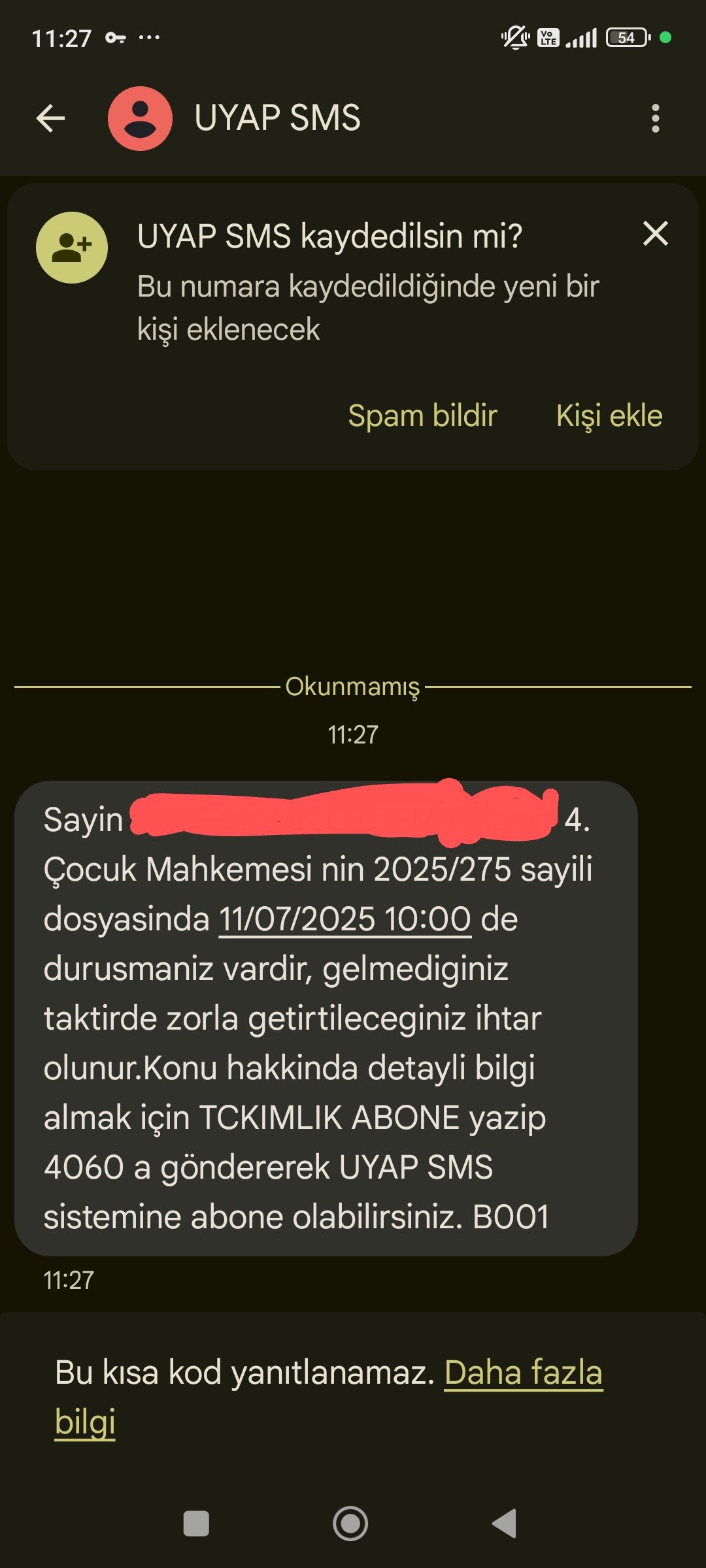Viewport: 706px width, 1568px height.
Task: Tap the system home button
Action: 350,1524
